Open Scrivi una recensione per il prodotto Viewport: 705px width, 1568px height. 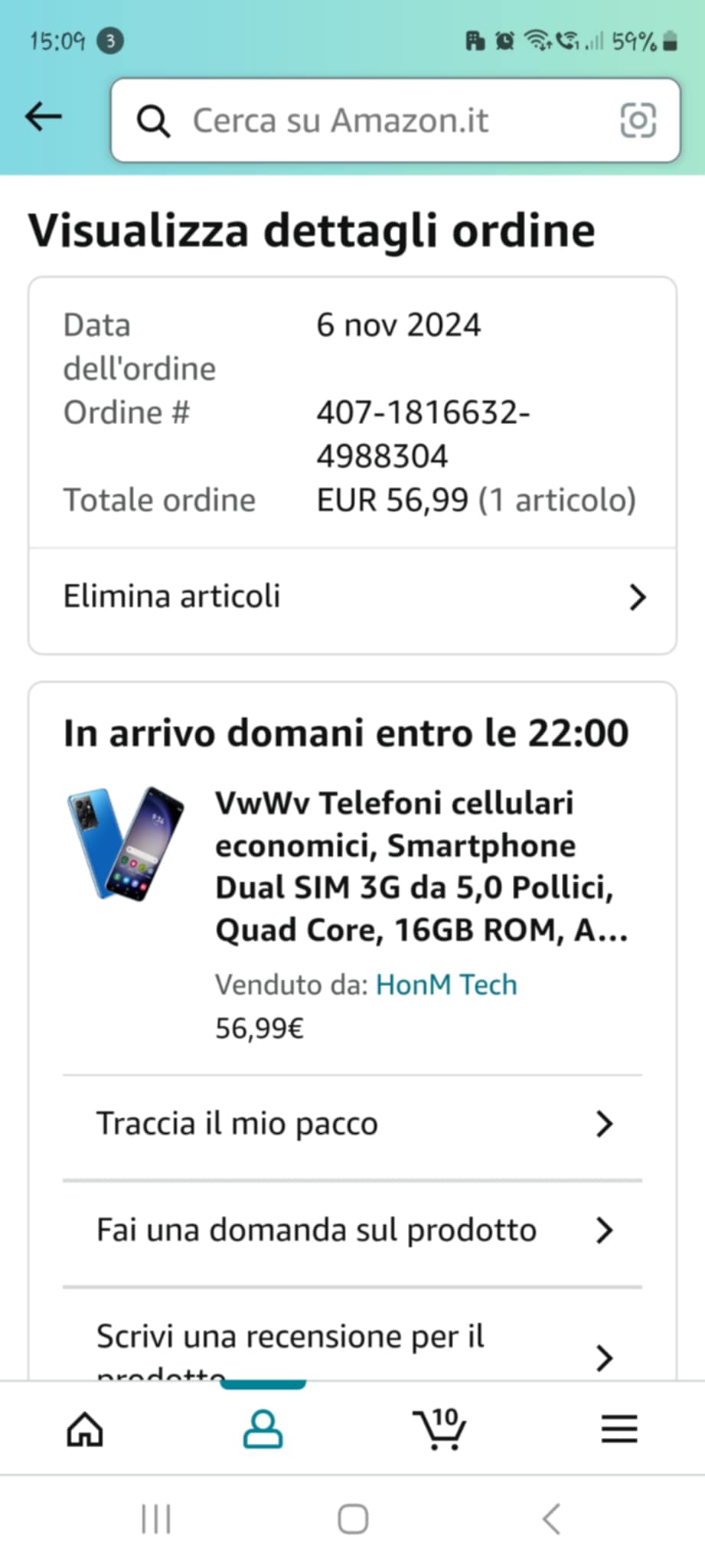(352, 1347)
